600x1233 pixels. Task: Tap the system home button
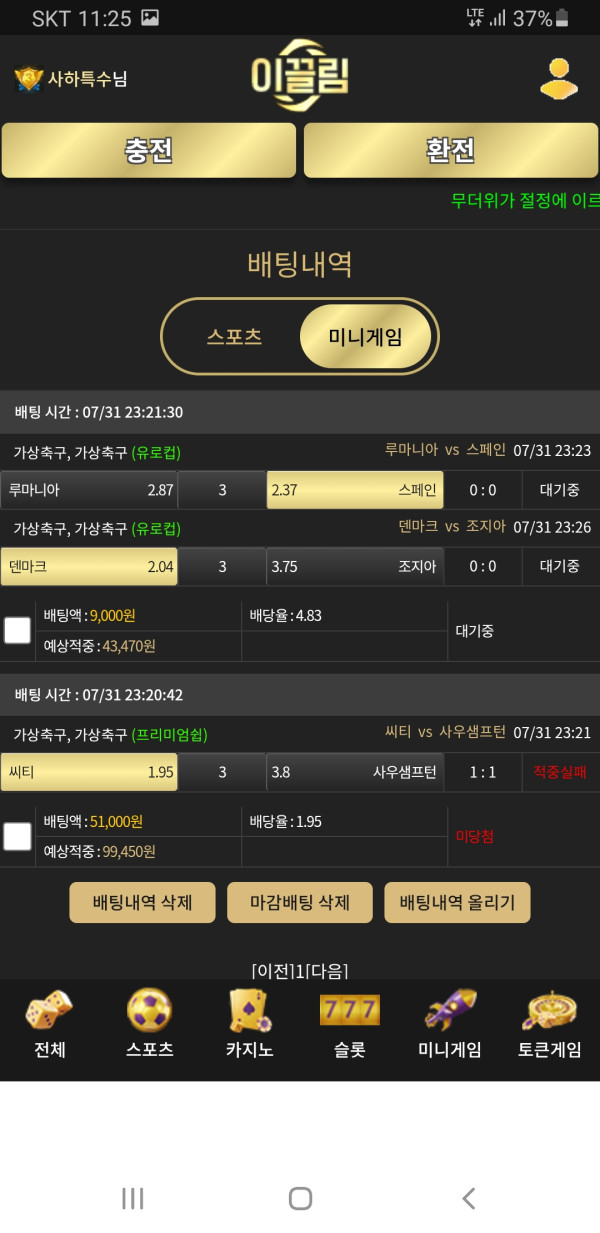[x=300, y=1198]
